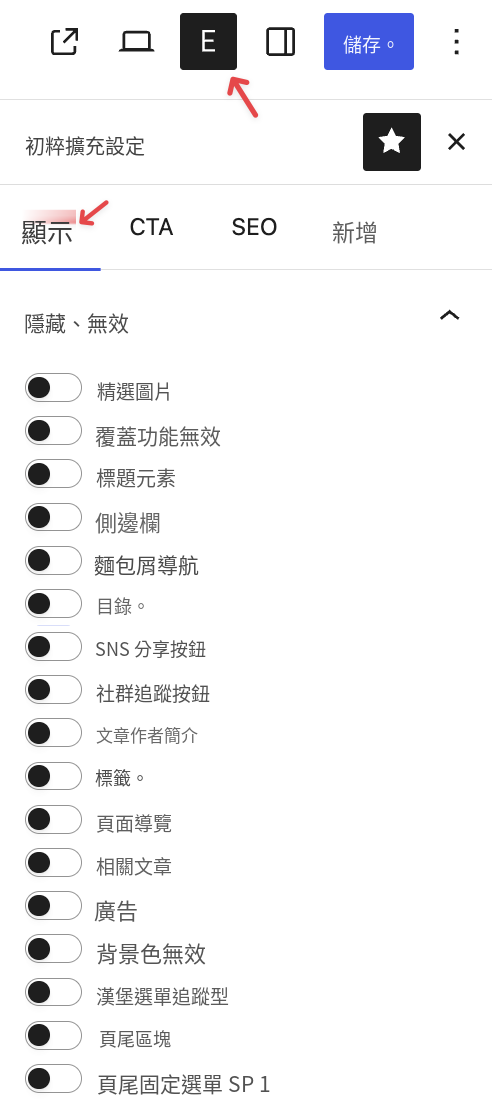Toggle the 文章作者簡介 switch

(x=53, y=733)
